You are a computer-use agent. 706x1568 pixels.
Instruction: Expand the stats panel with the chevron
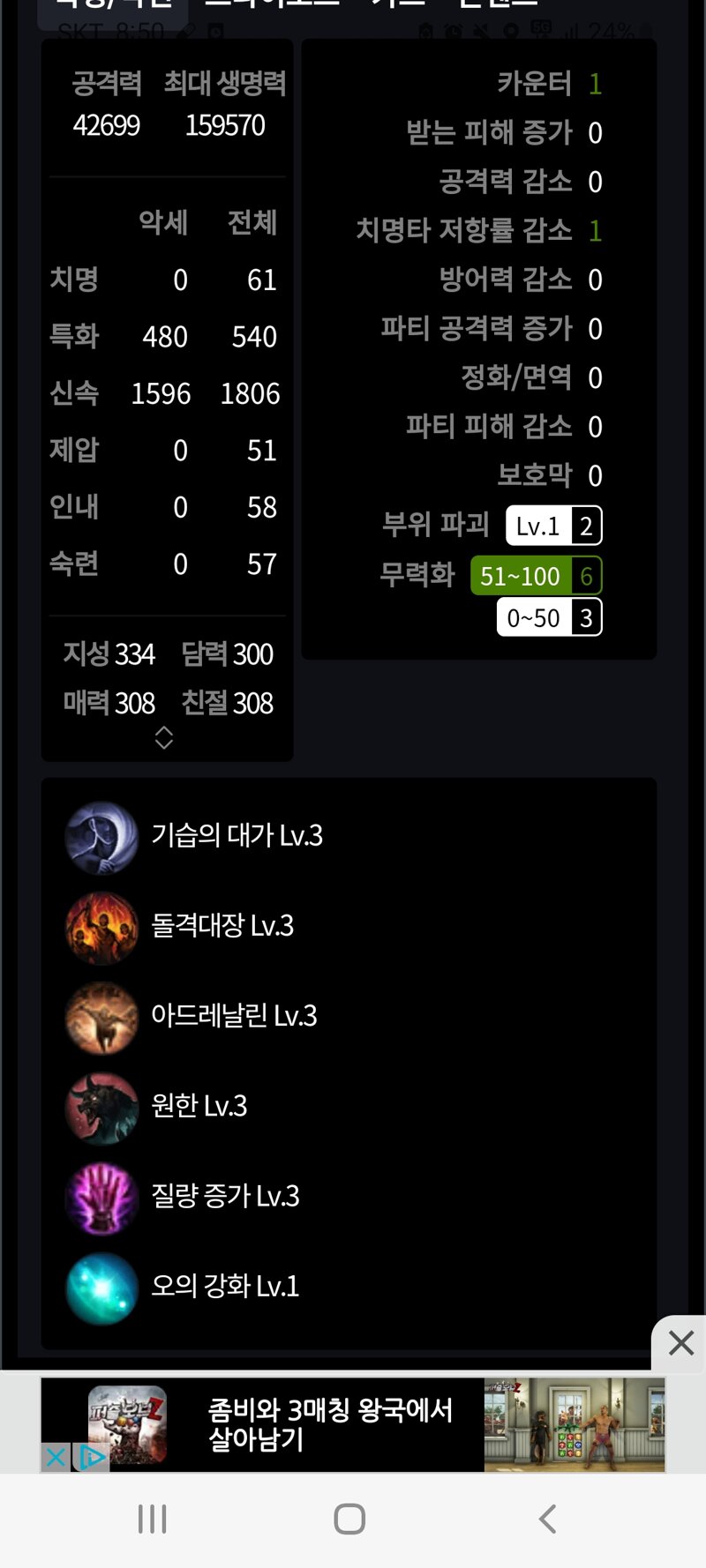(164, 737)
